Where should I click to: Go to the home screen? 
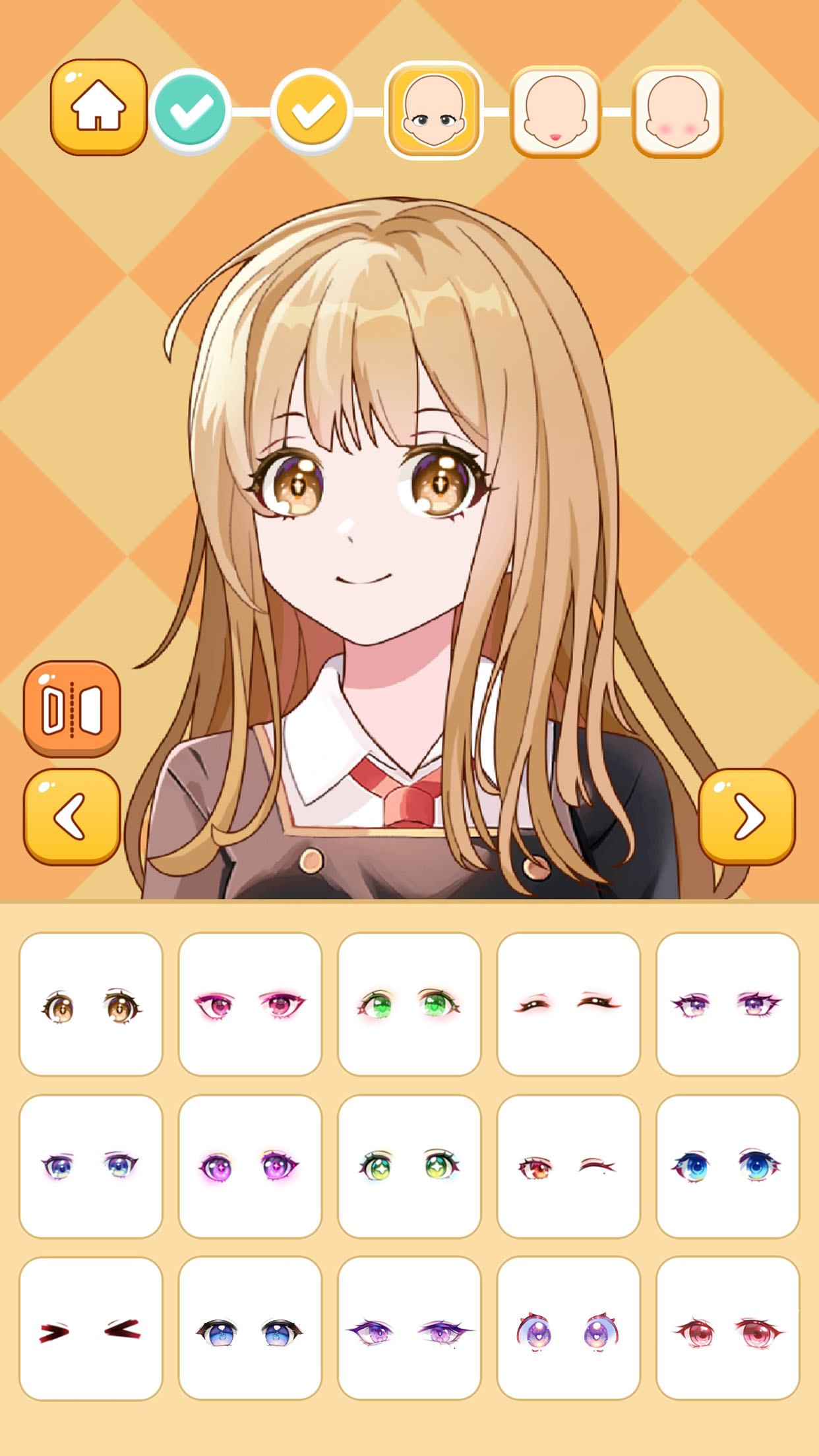(x=98, y=107)
